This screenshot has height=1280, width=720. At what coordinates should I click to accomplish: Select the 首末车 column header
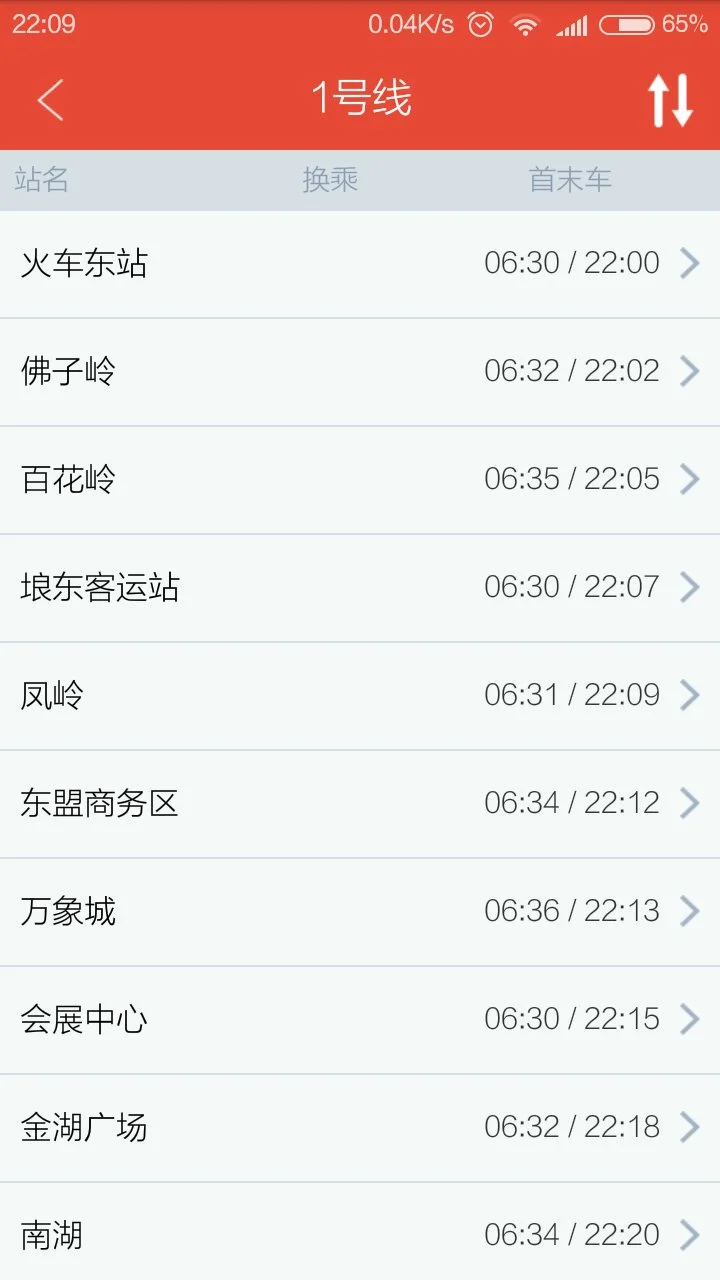pyautogui.click(x=568, y=180)
